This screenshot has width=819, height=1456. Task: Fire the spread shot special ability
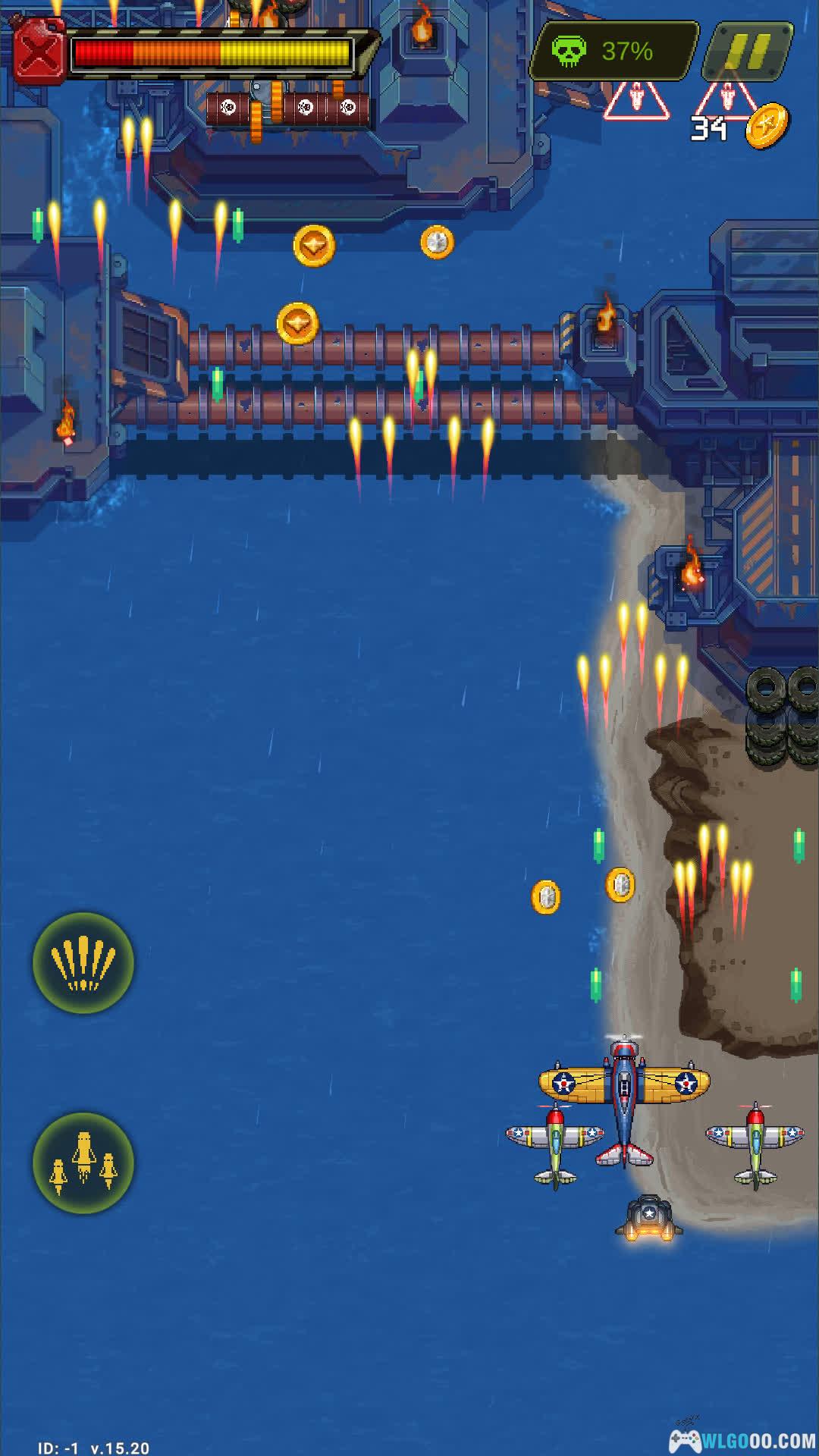[x=83, y=962]
